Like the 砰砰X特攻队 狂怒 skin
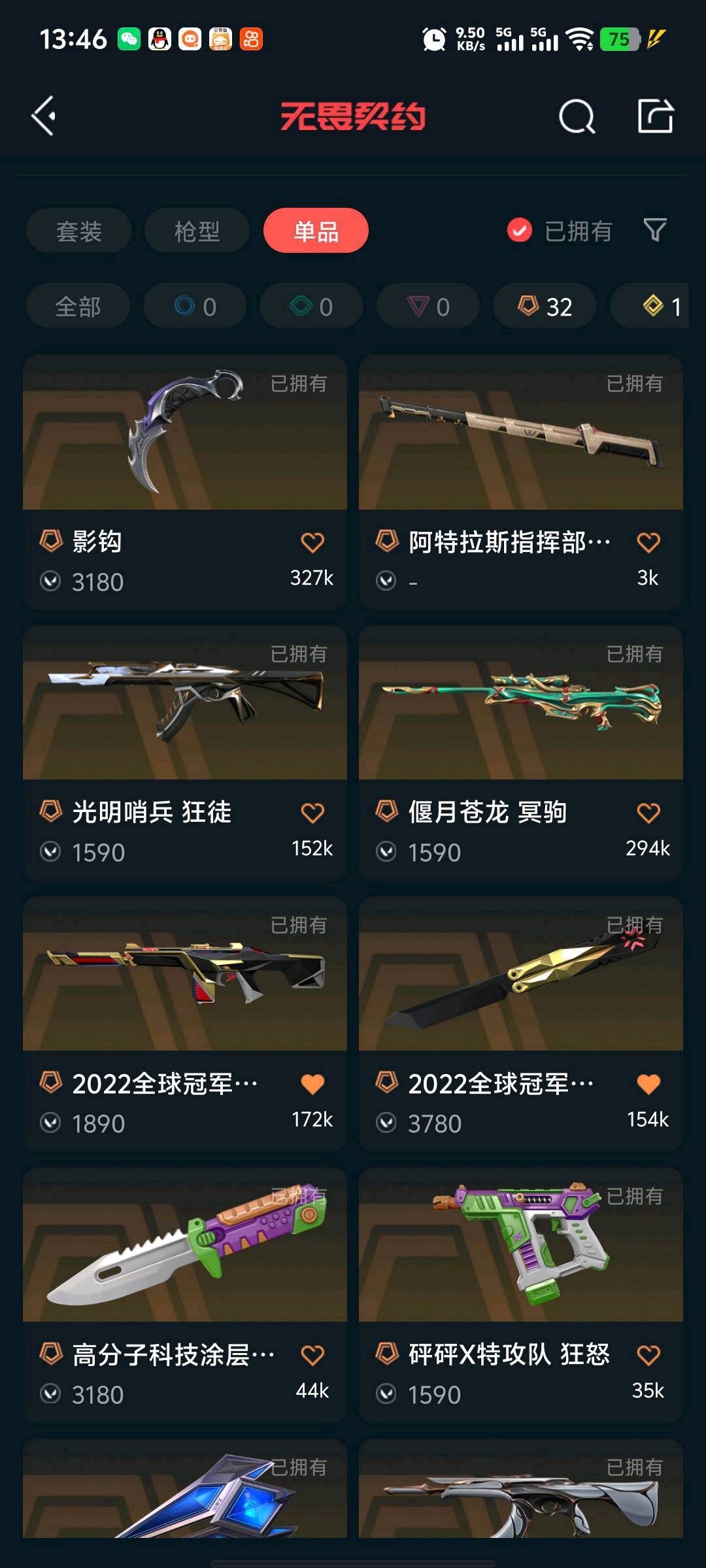 [x=648, y=1355]
